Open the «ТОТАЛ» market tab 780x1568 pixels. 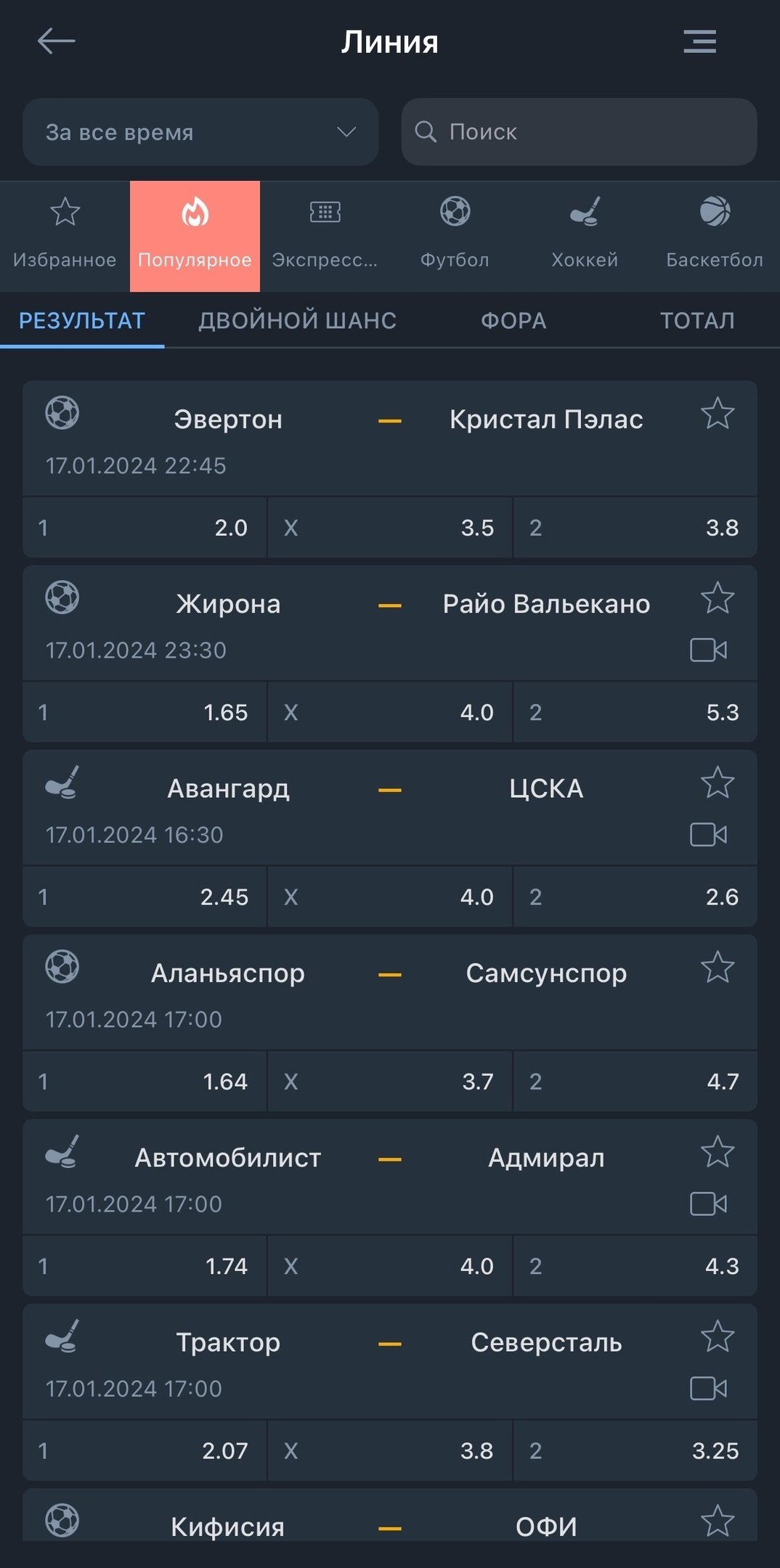pos(697,320)
